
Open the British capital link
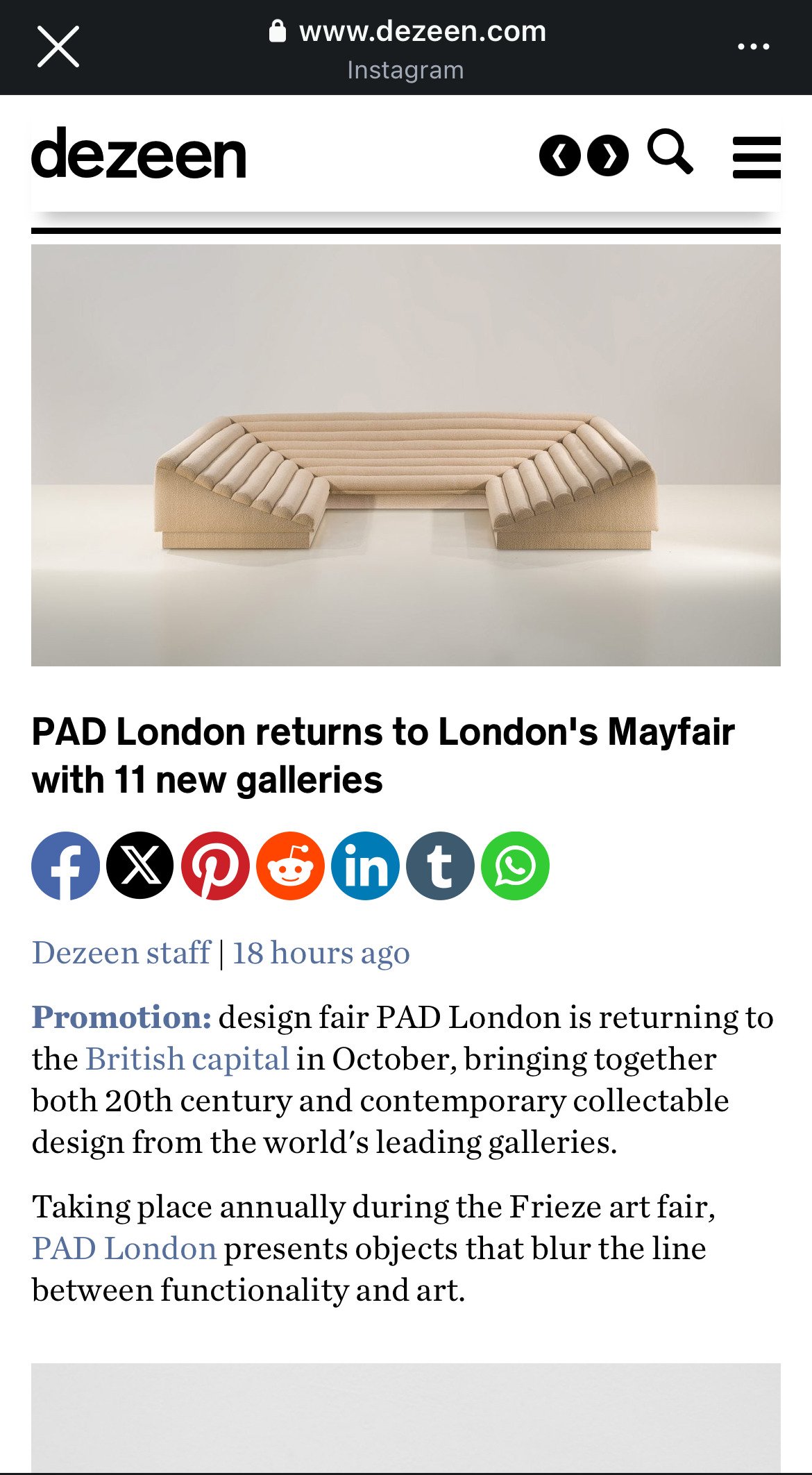[x=187, y=1059]
